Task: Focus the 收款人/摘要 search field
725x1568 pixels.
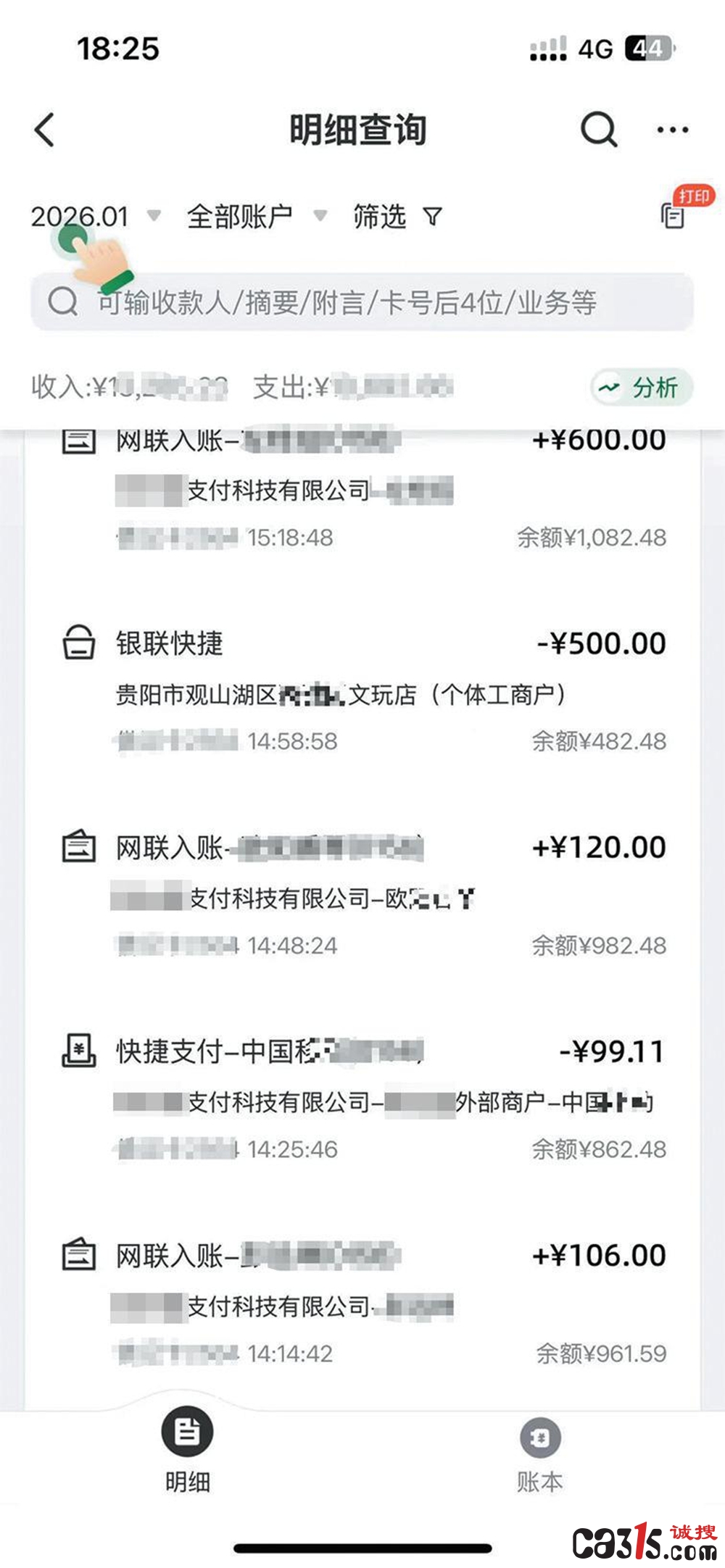Action: [x=362, y=302]
